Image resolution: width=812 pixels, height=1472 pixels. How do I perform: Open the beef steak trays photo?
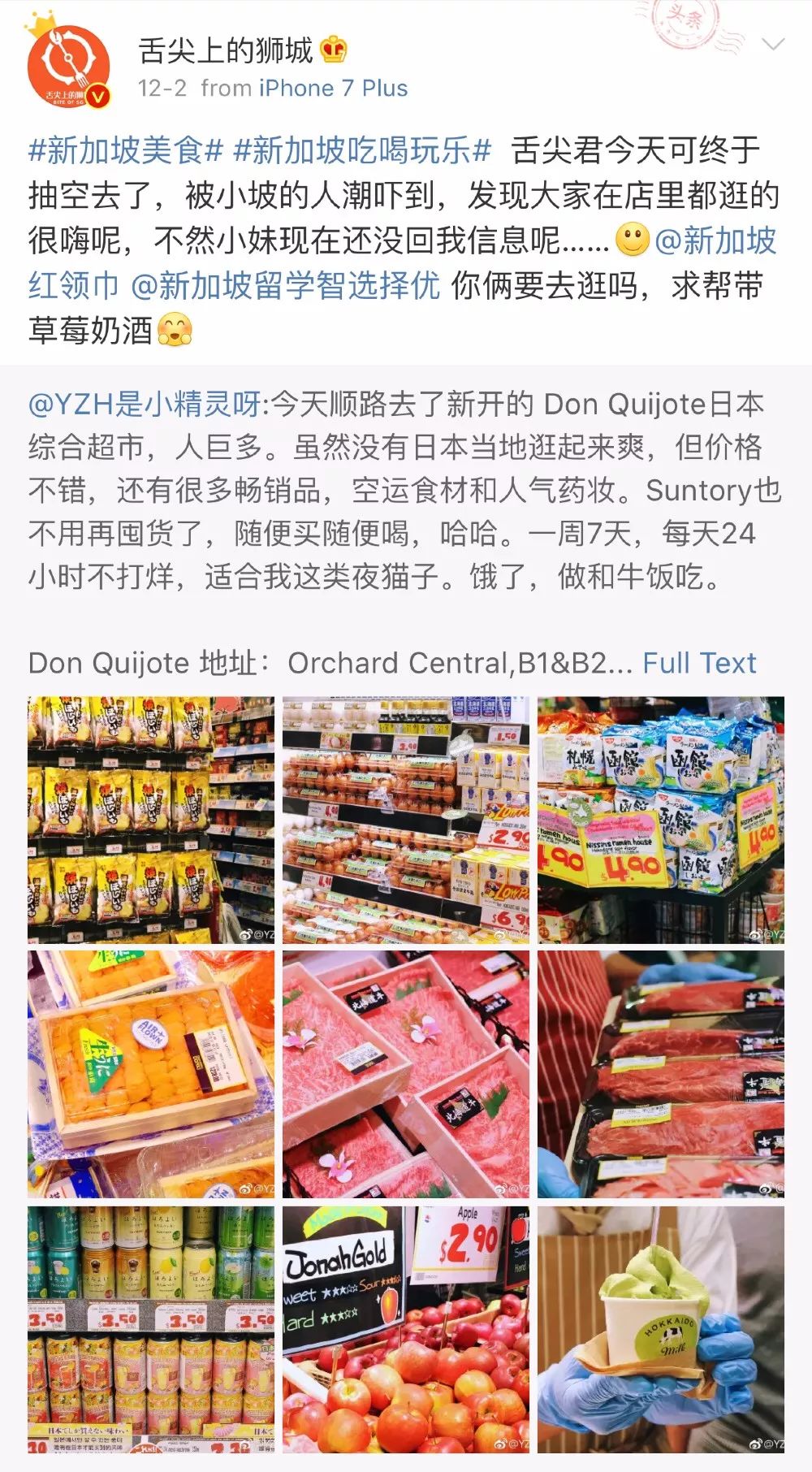point(661,1074)
